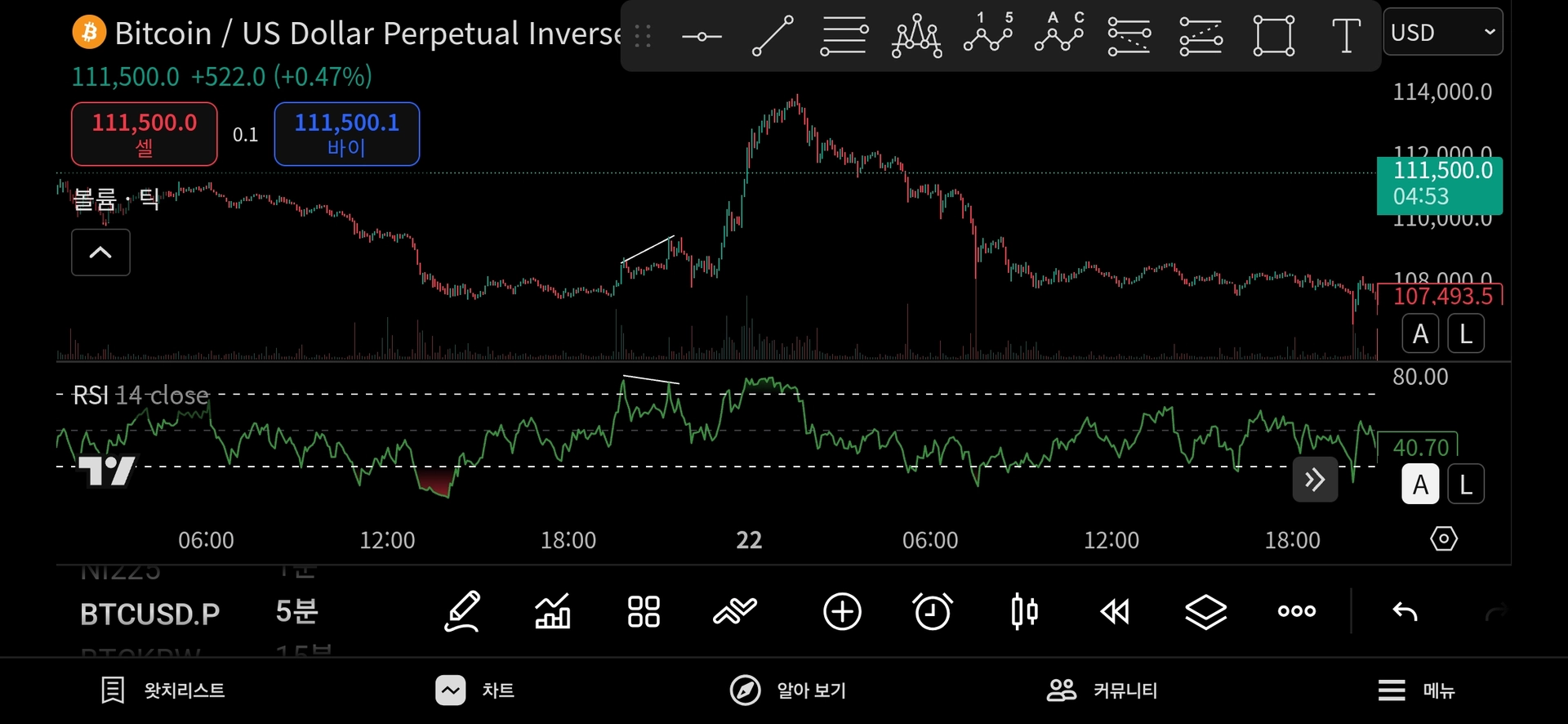The height and width of the screenshot is (724, 1568).
Task: Select the trend line drawing tool
Action: (x=773, y=36)
